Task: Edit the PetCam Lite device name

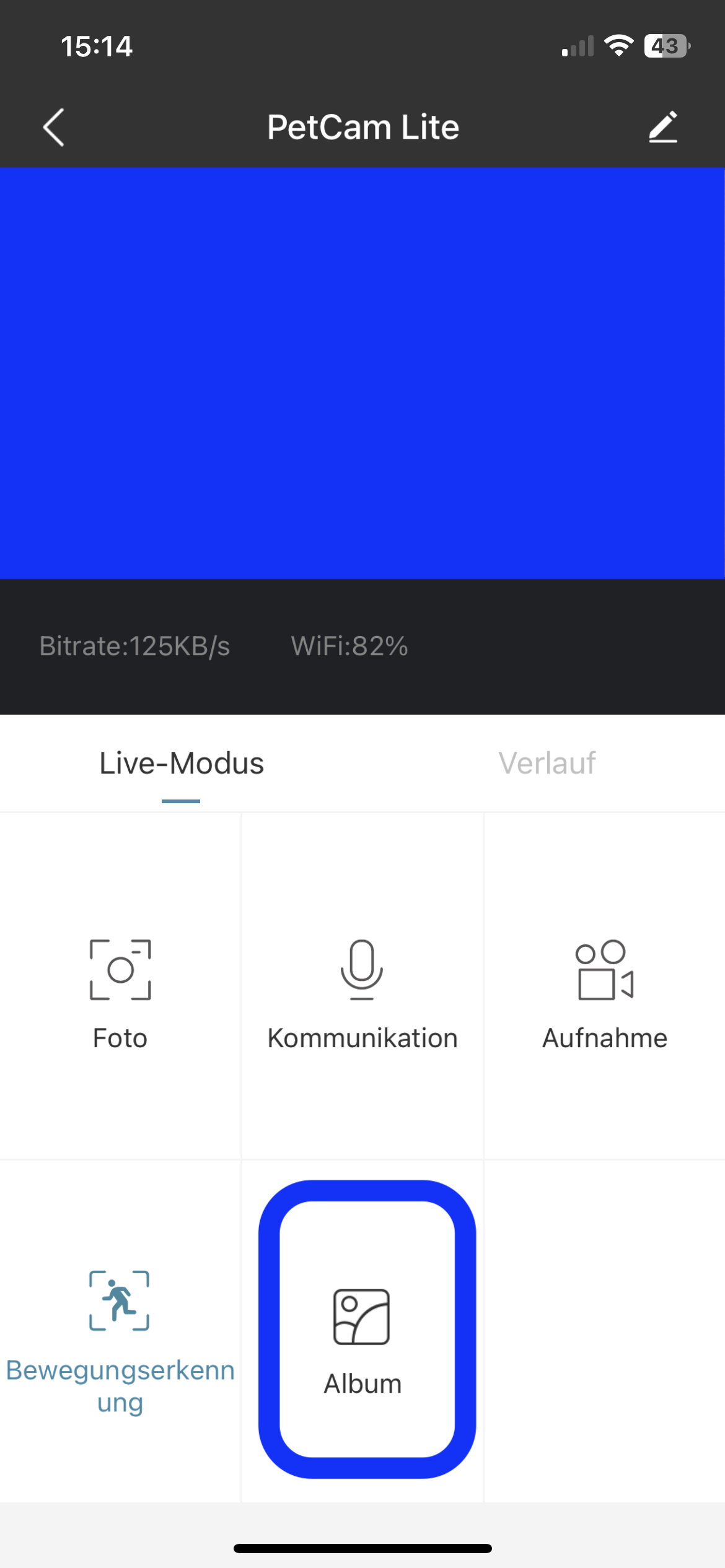Action: click(662, 128)
